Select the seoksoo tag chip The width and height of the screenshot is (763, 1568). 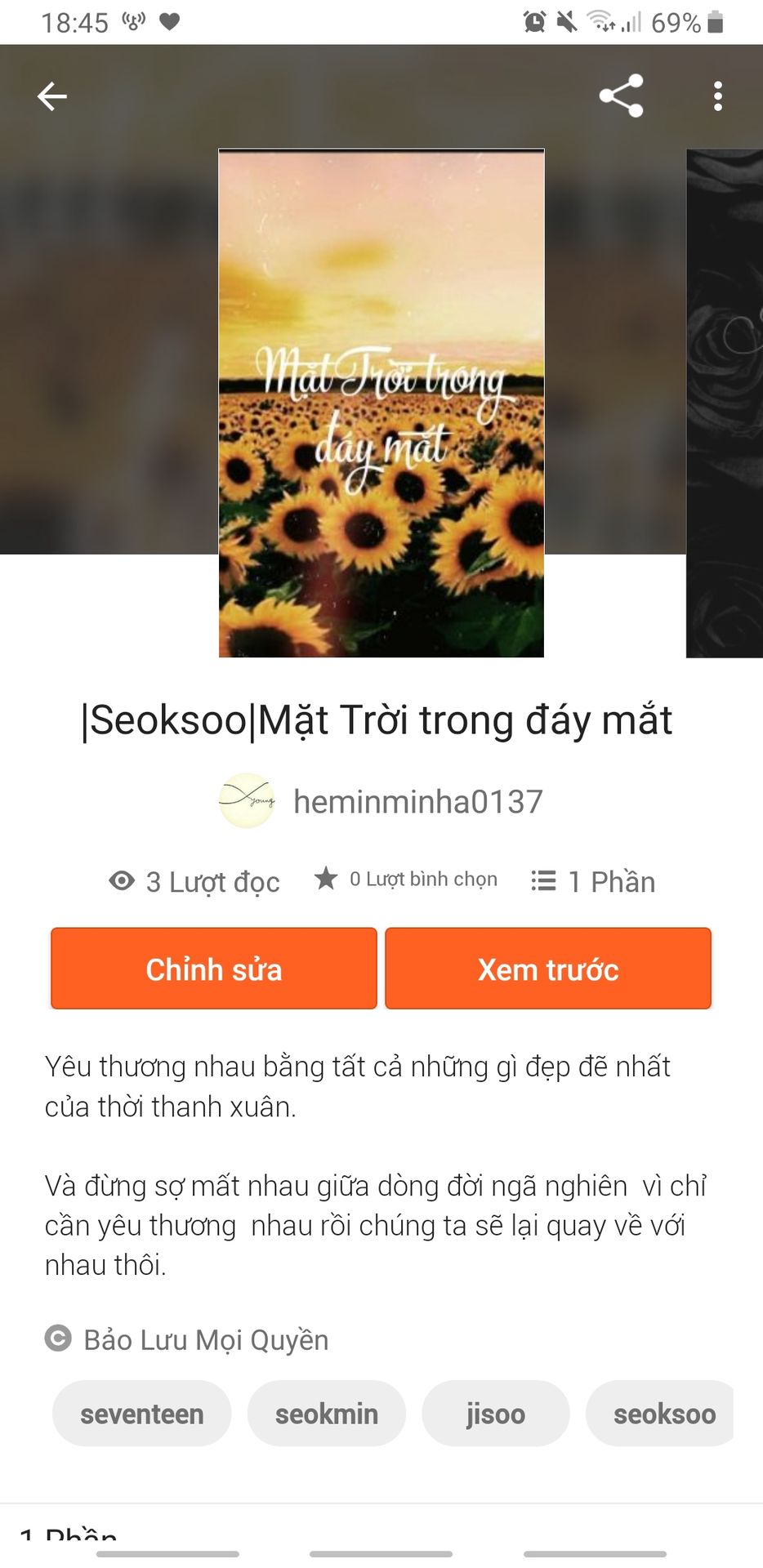point(663,1414)
